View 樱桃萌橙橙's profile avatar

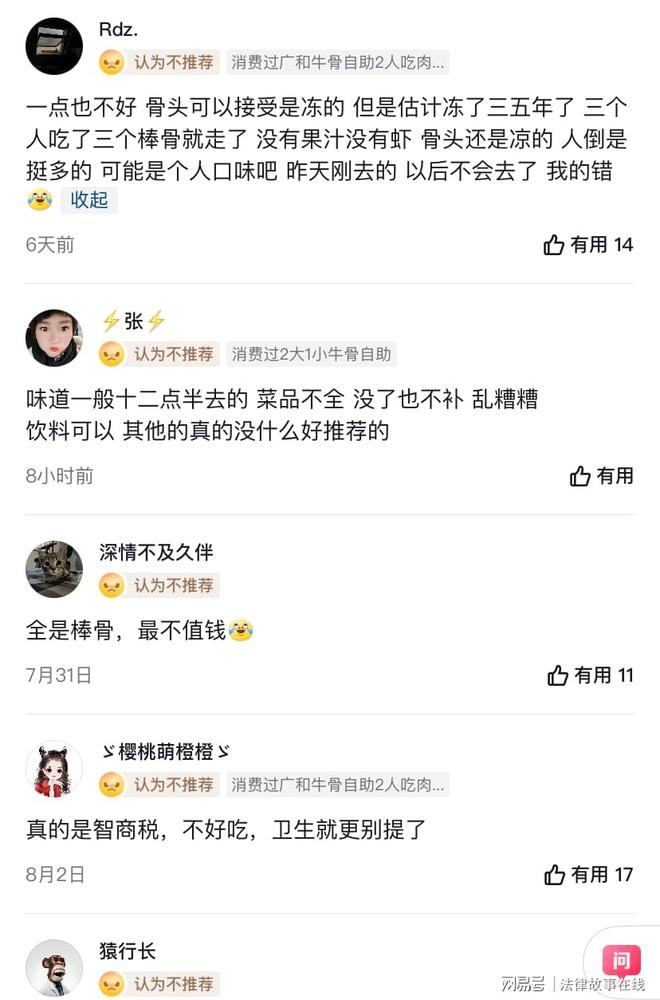pos(54,769)
